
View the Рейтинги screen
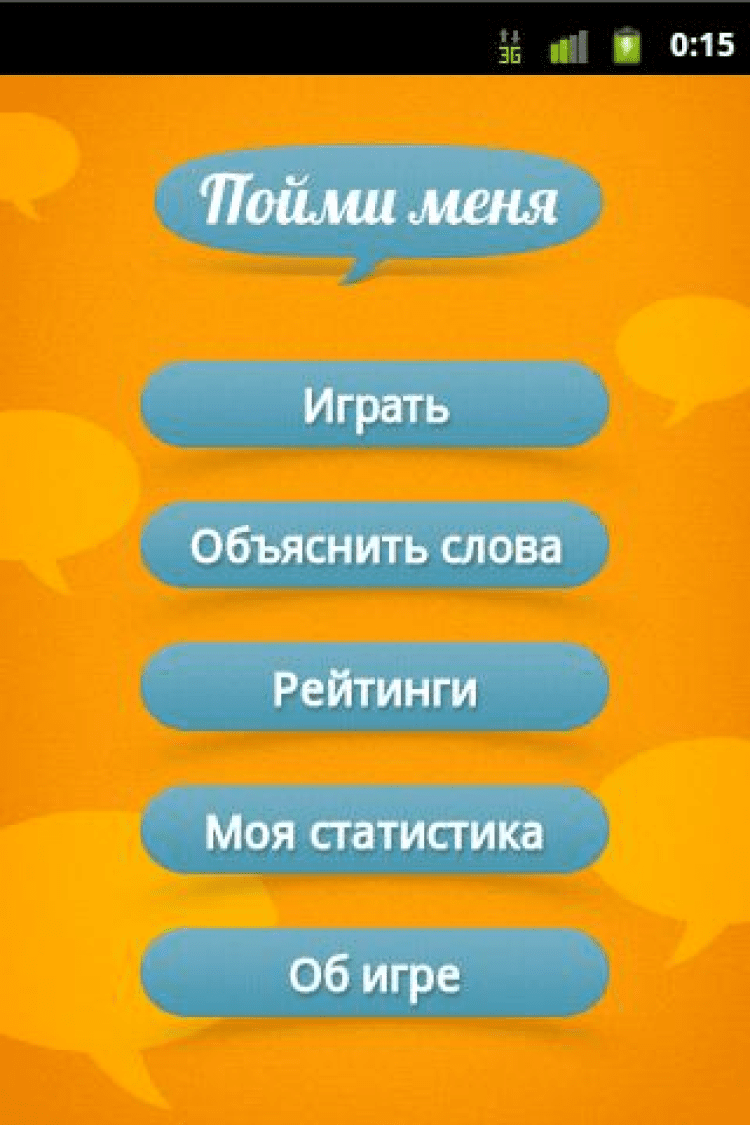375,688
